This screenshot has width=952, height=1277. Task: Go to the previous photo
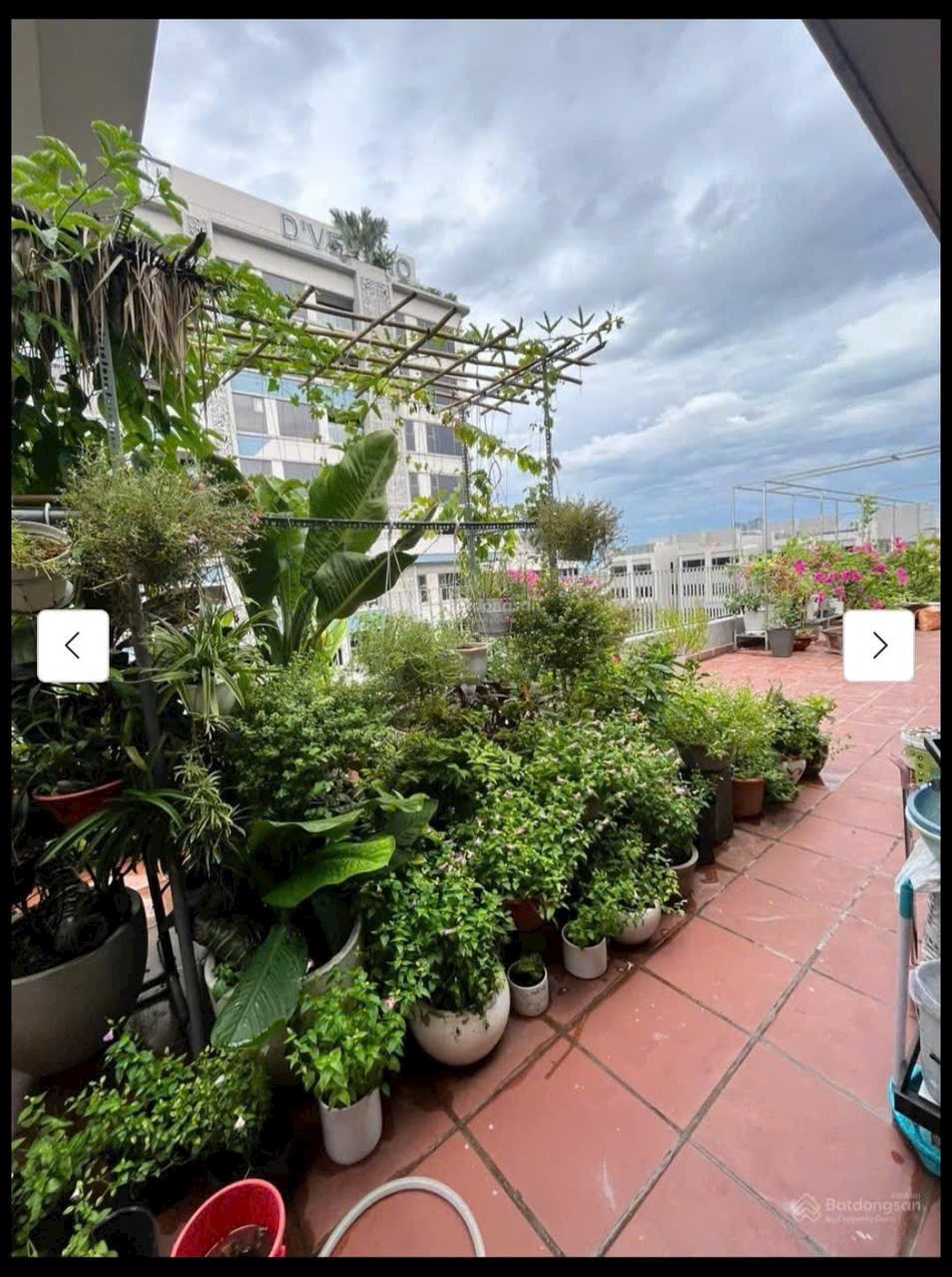[73, 645]
